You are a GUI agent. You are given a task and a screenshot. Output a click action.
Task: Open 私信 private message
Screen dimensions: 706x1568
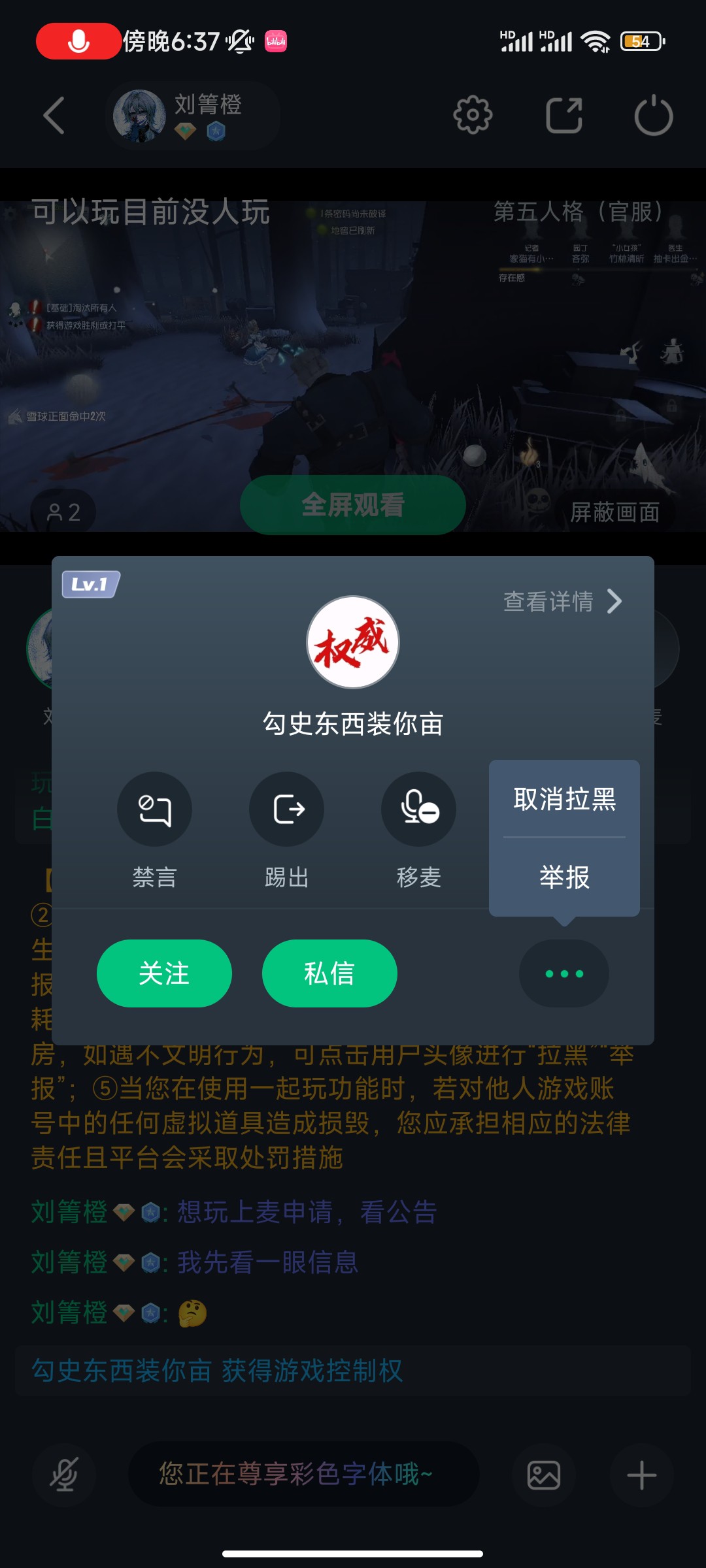click(329, 973)
